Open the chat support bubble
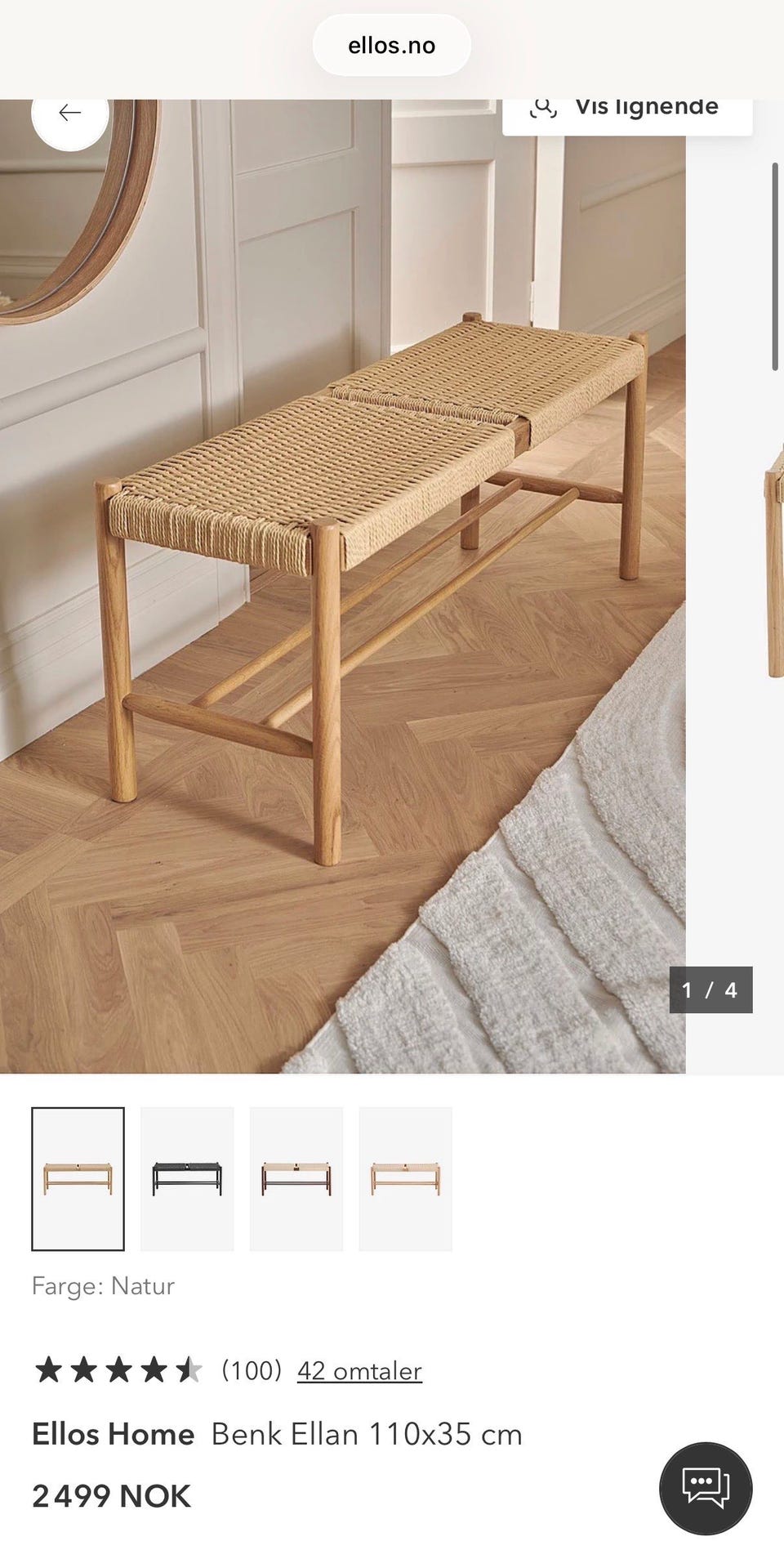The image size is (784, 1559). point(706,1488)
